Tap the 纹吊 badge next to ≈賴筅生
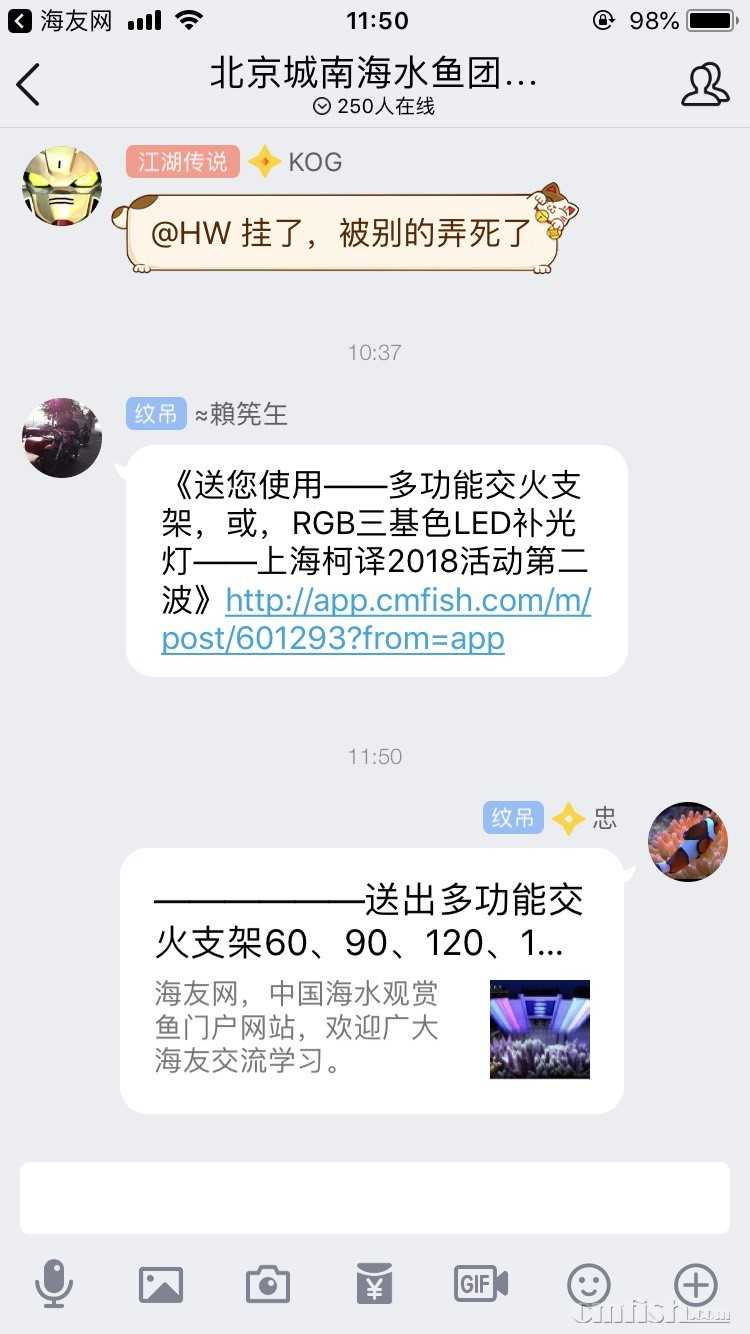The height and width of the screenshot is (1334, 750). pyautogui.click(x=156, y=414)
